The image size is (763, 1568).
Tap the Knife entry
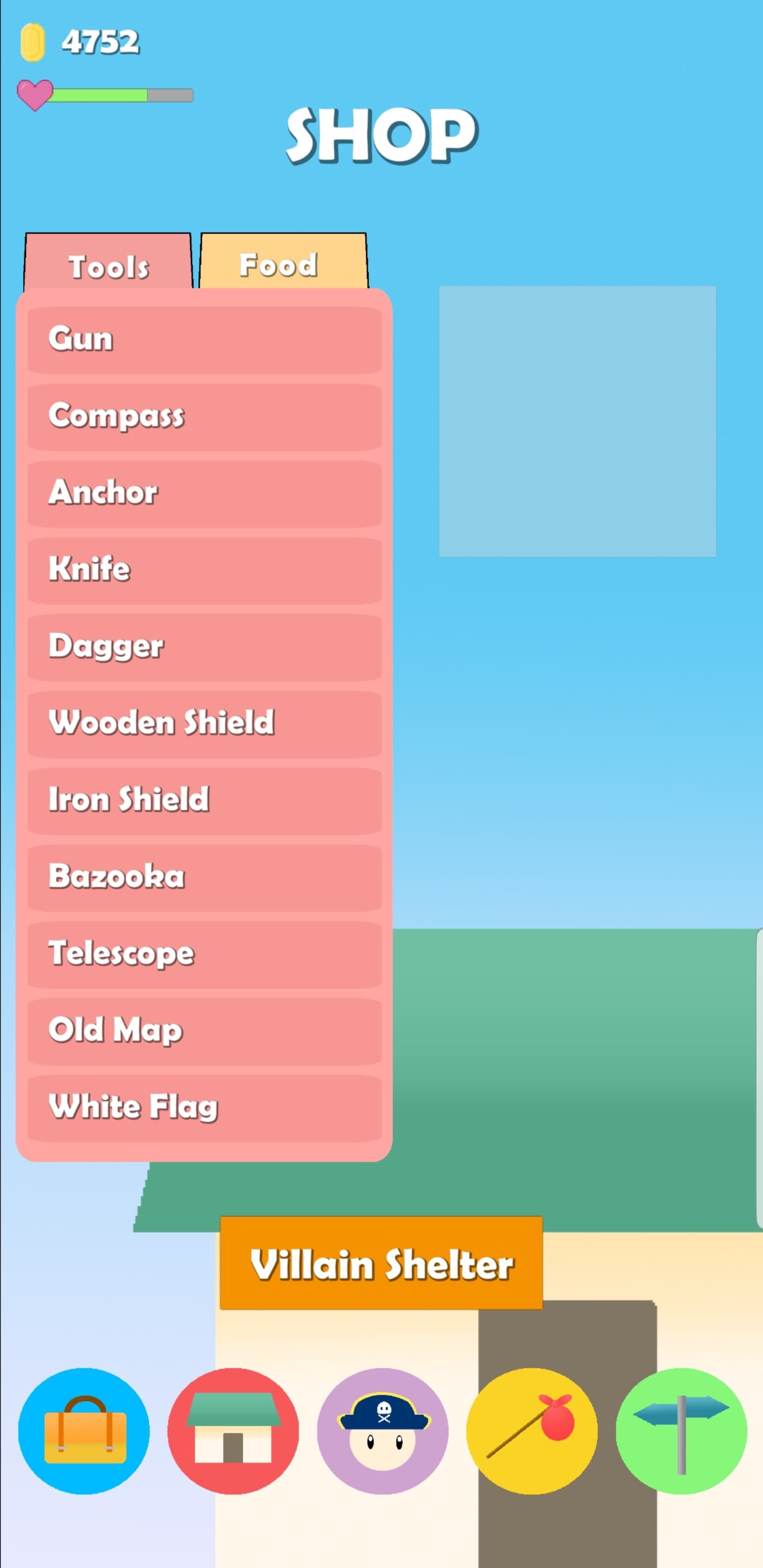point(205,570)
